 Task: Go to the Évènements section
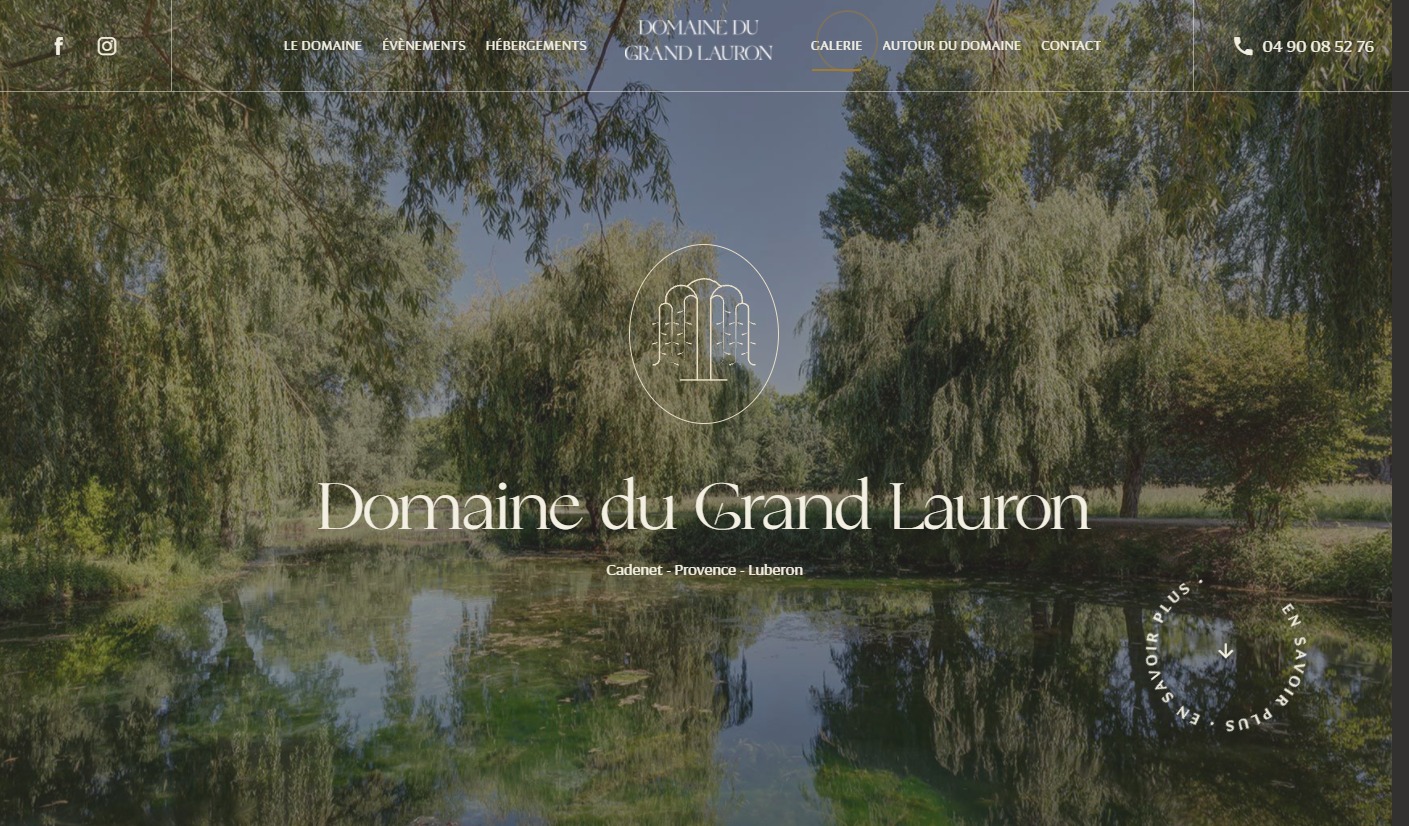pos(424,46)
